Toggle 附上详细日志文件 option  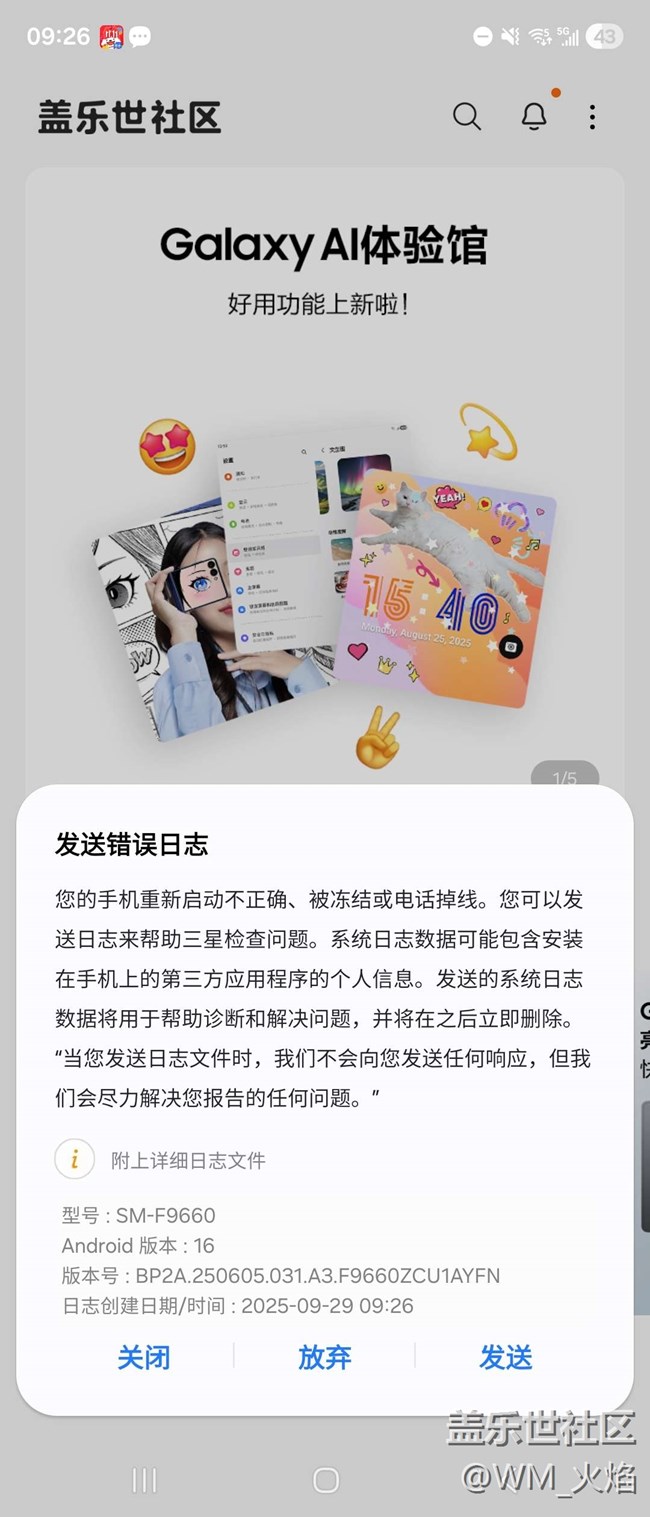coord(75,1160)
